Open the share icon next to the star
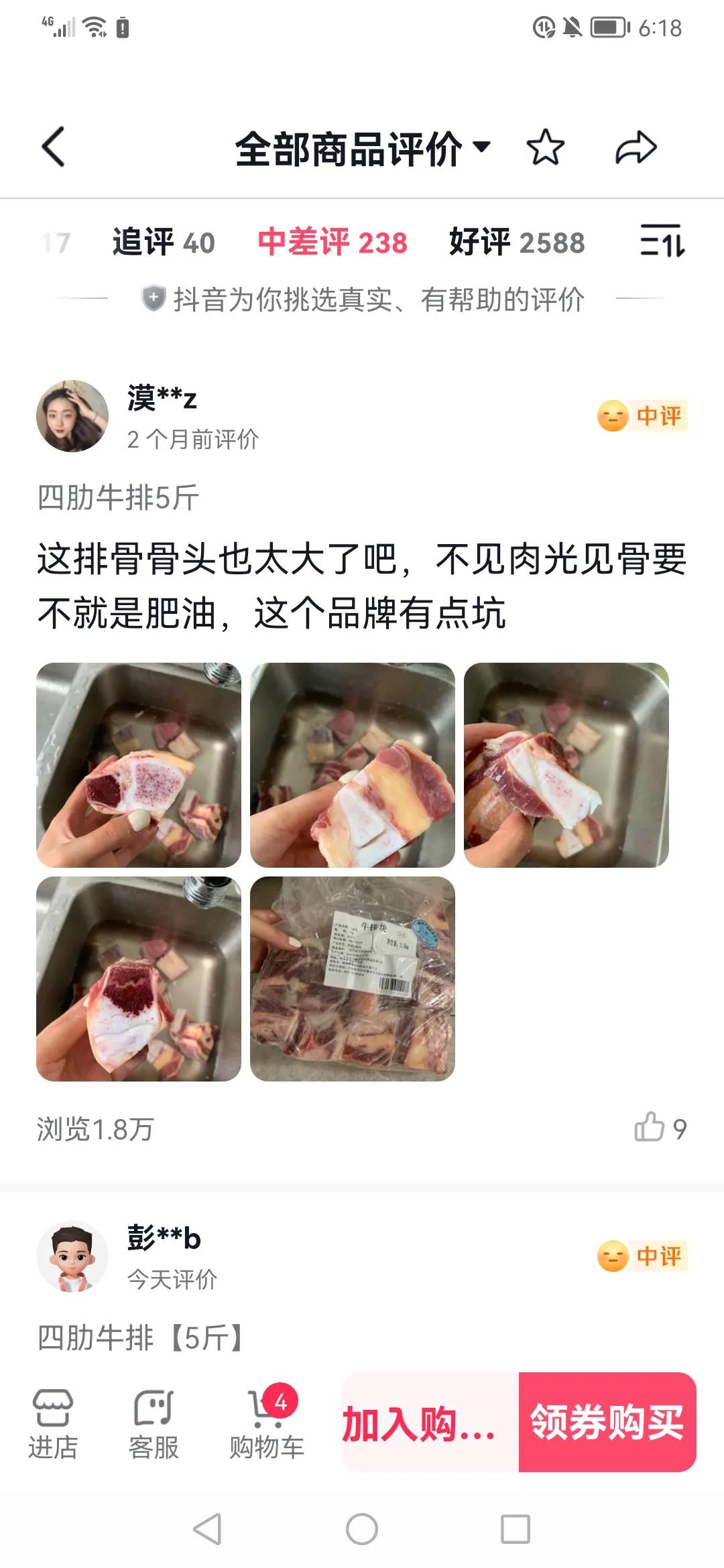Image resolution: width=724 pixels, height=1568 pixels. coord(636,146)
